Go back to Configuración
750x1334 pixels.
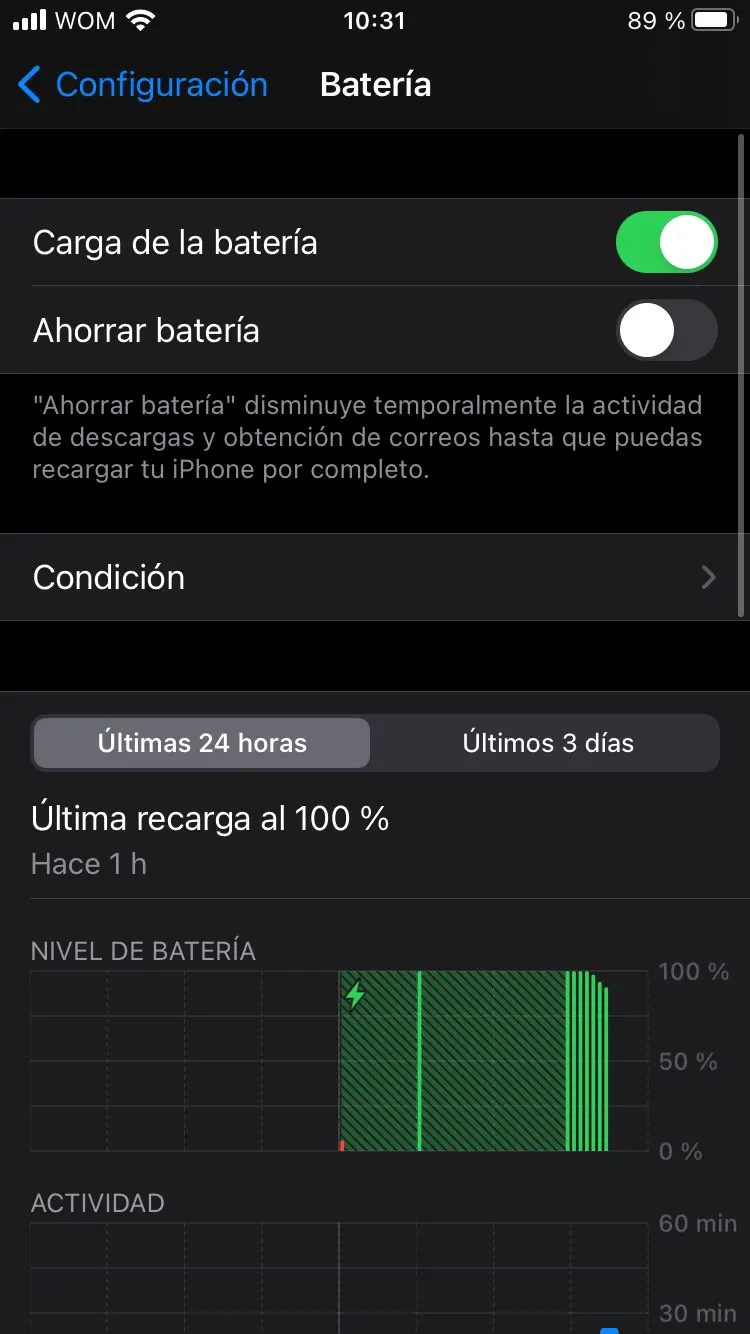pyautogui.click(x=143, y=85)
